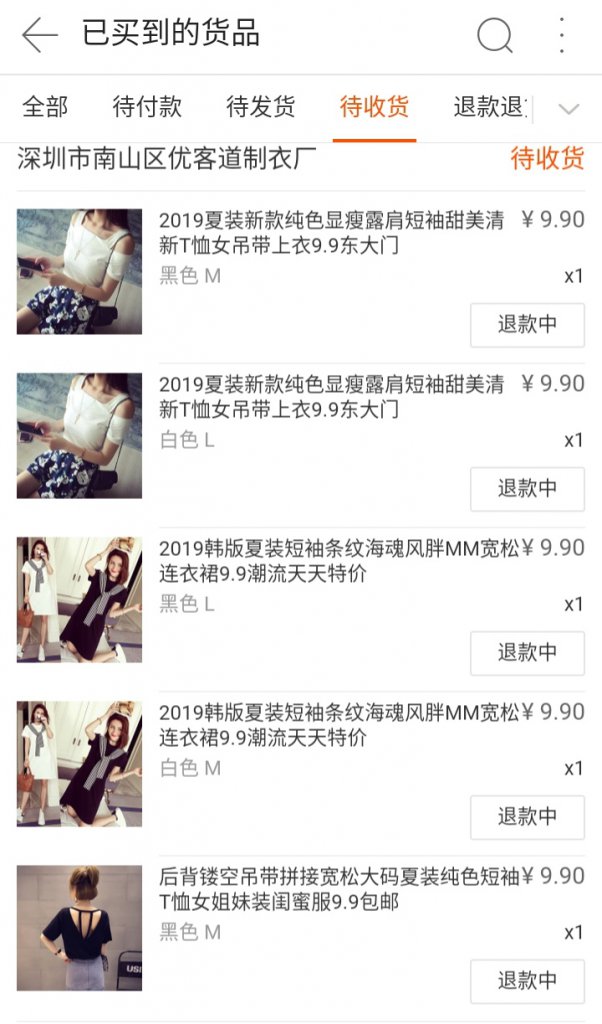Tap 退款中 for the 黑色 L striped dress
Screen dimensions: 602x1024
[528, 652]
